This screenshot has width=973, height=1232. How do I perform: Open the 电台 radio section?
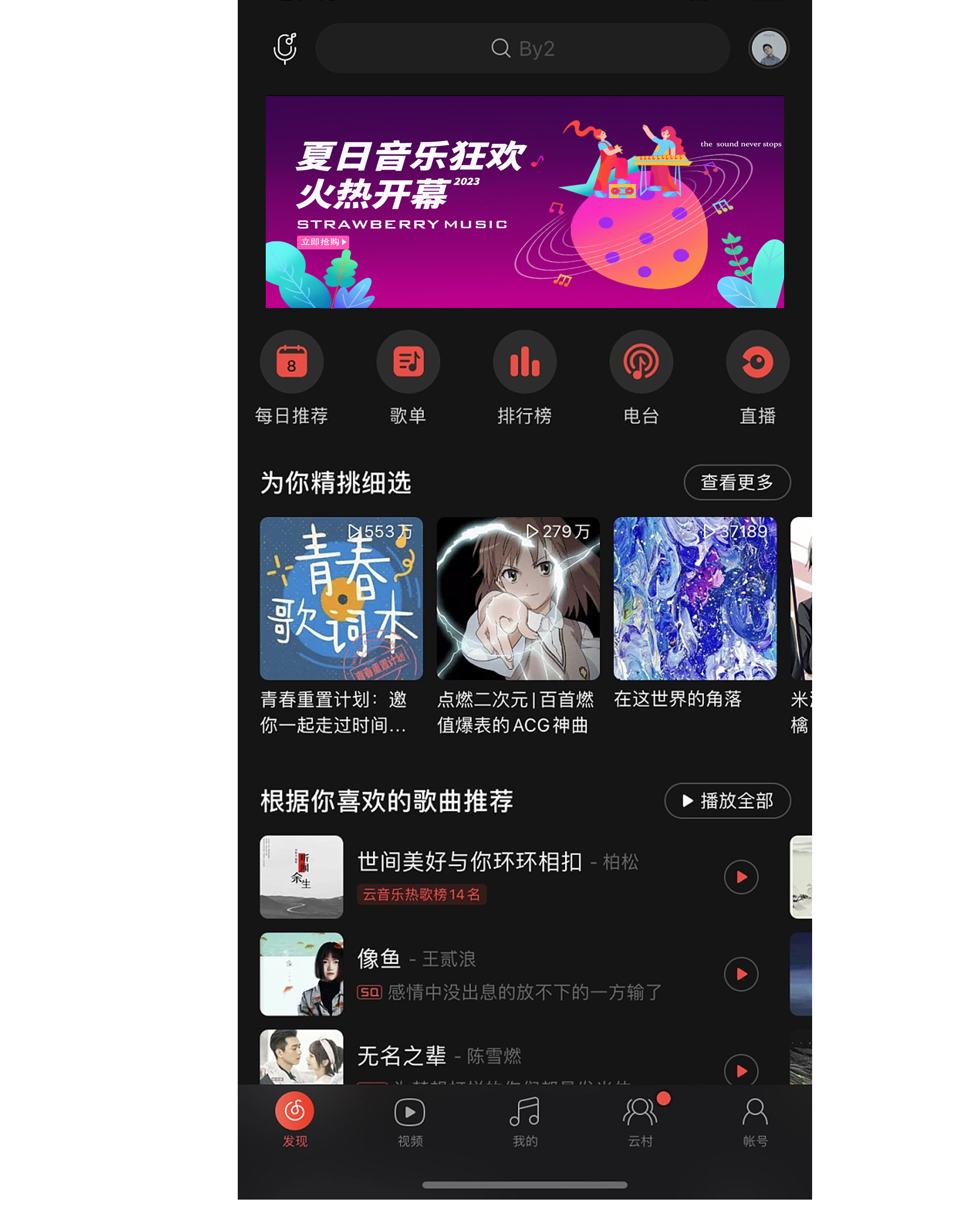[641, 362]
